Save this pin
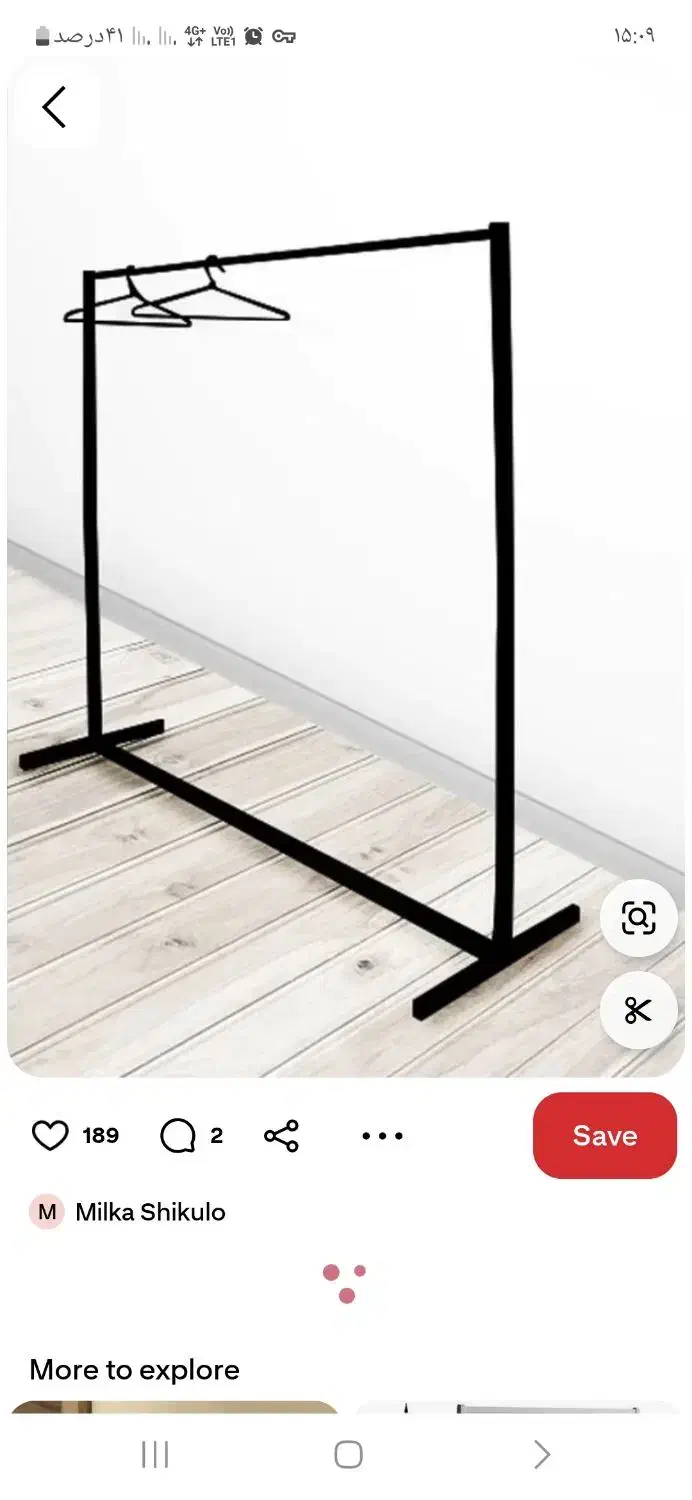Image resolution: width=692 pixels, height=1500 pixels. pos(604,1136)
